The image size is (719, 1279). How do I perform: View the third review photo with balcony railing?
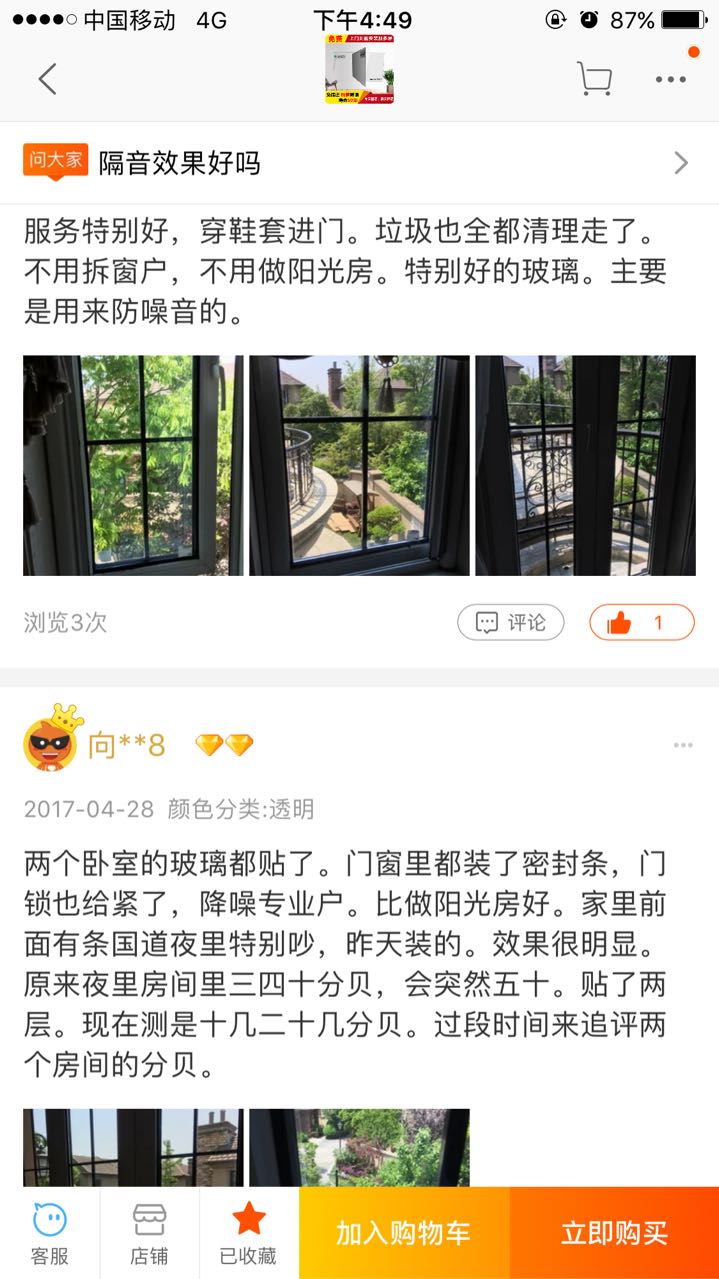tap(585, 465)
